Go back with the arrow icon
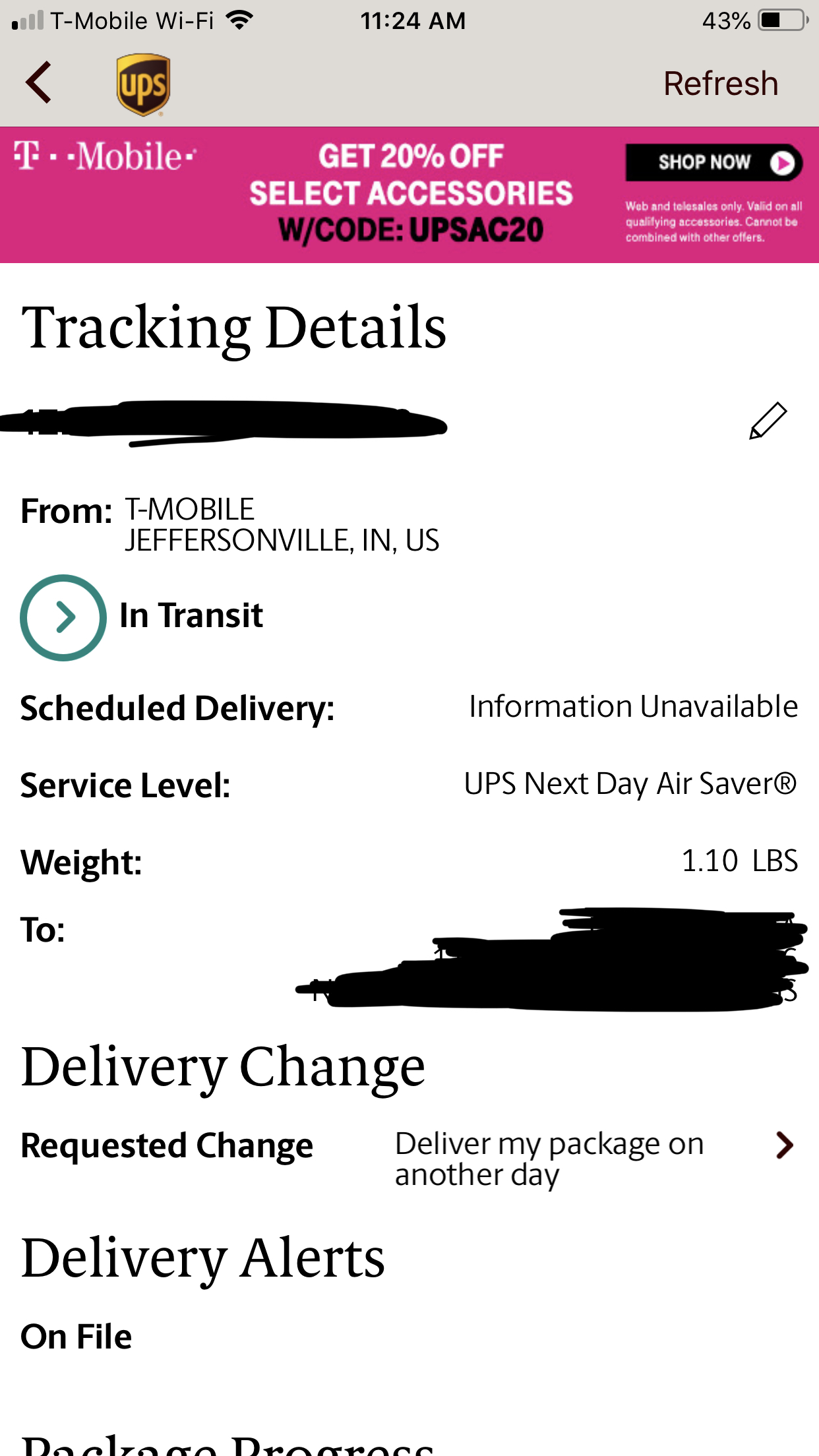Screen dimensions: 819x1456 (39, 82)
